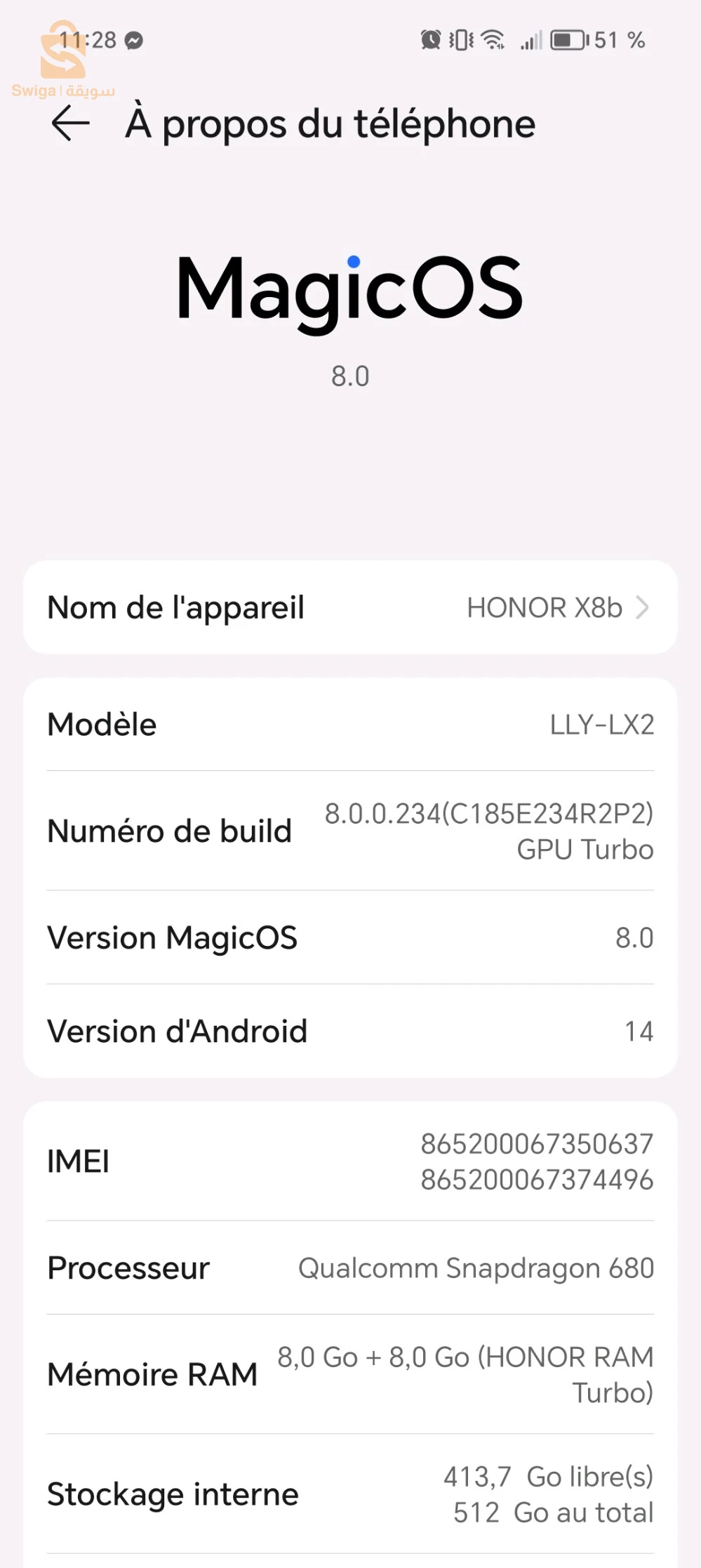Select the Version MagicOS row

[x=351, y=937]
